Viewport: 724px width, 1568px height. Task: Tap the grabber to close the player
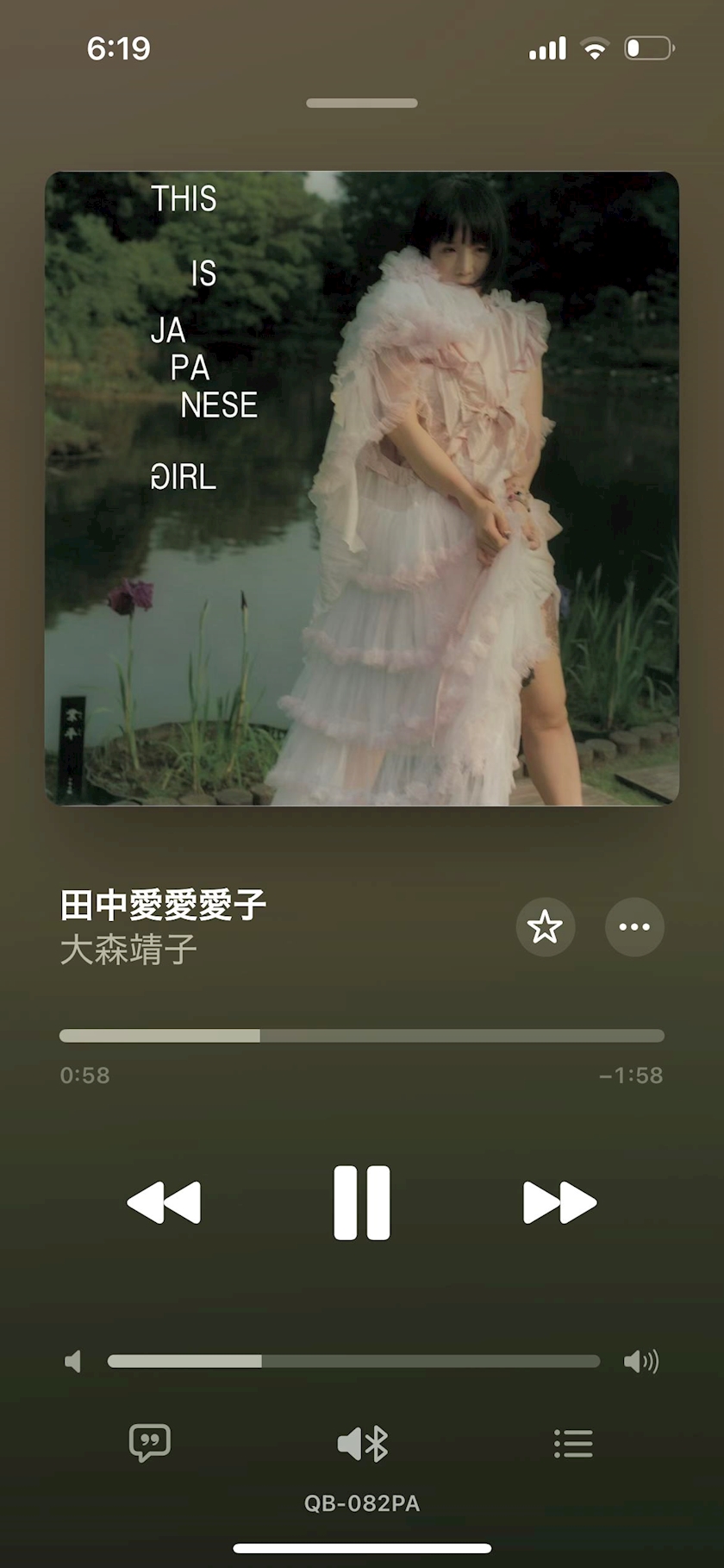tap(362, 103)
